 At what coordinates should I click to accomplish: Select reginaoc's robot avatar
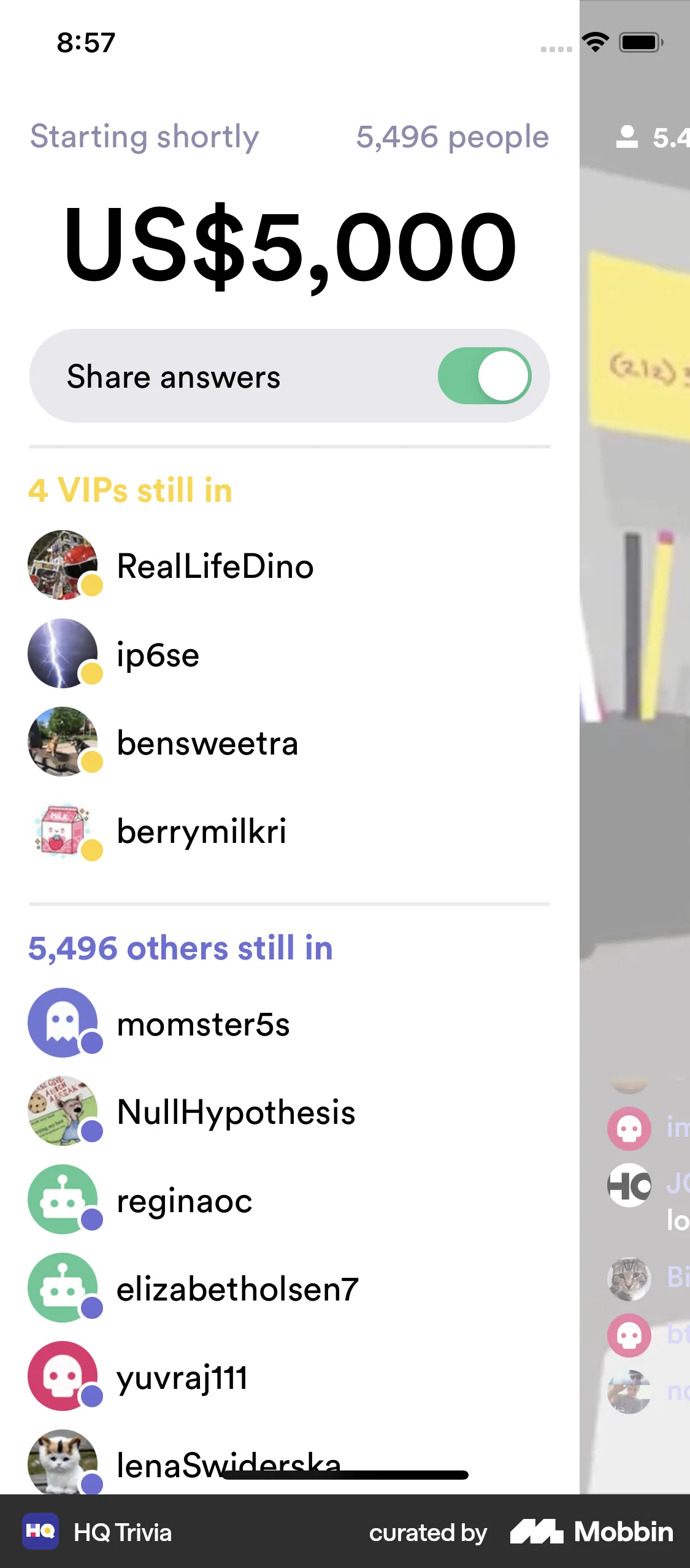point(62,1200)
